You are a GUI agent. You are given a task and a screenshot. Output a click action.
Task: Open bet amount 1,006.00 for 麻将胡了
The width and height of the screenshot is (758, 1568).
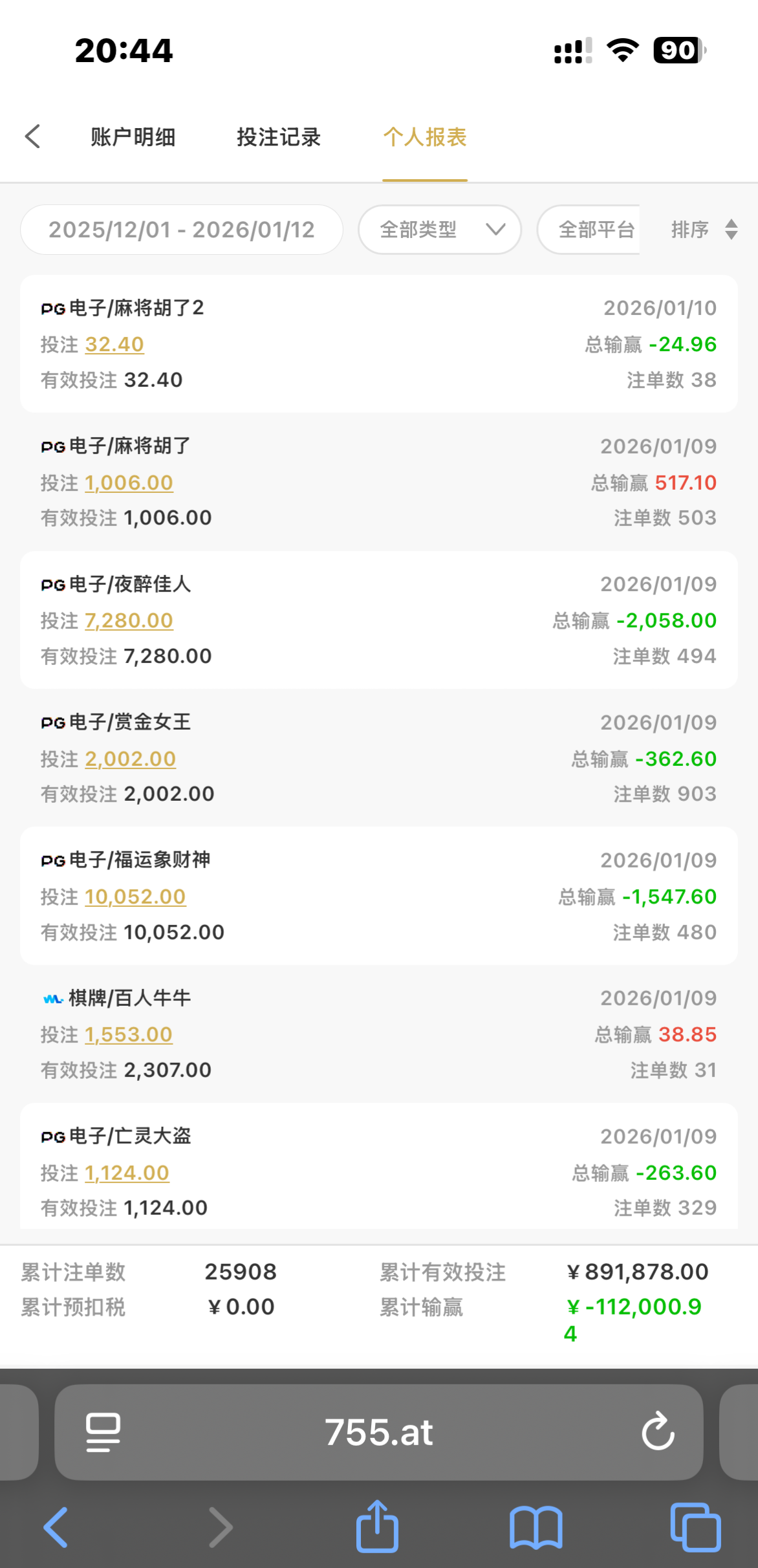[x=129, y=483]
